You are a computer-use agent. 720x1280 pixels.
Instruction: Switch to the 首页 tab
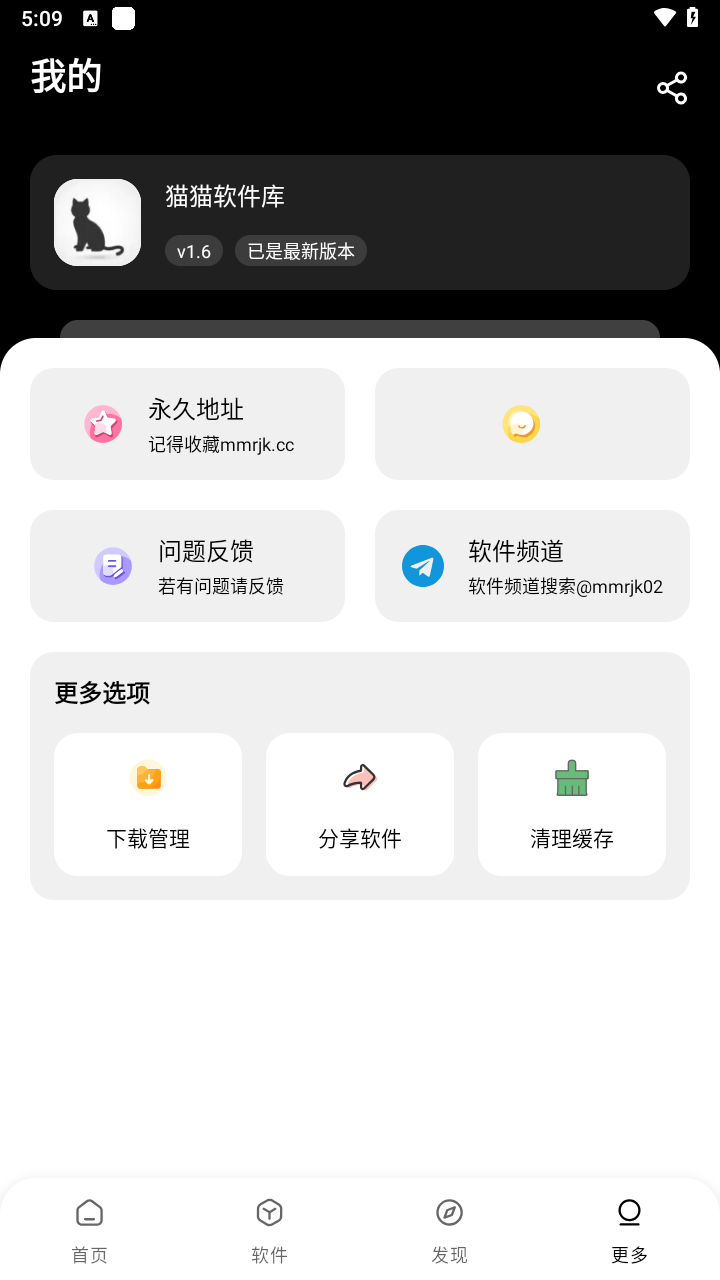click(90, 1230)
